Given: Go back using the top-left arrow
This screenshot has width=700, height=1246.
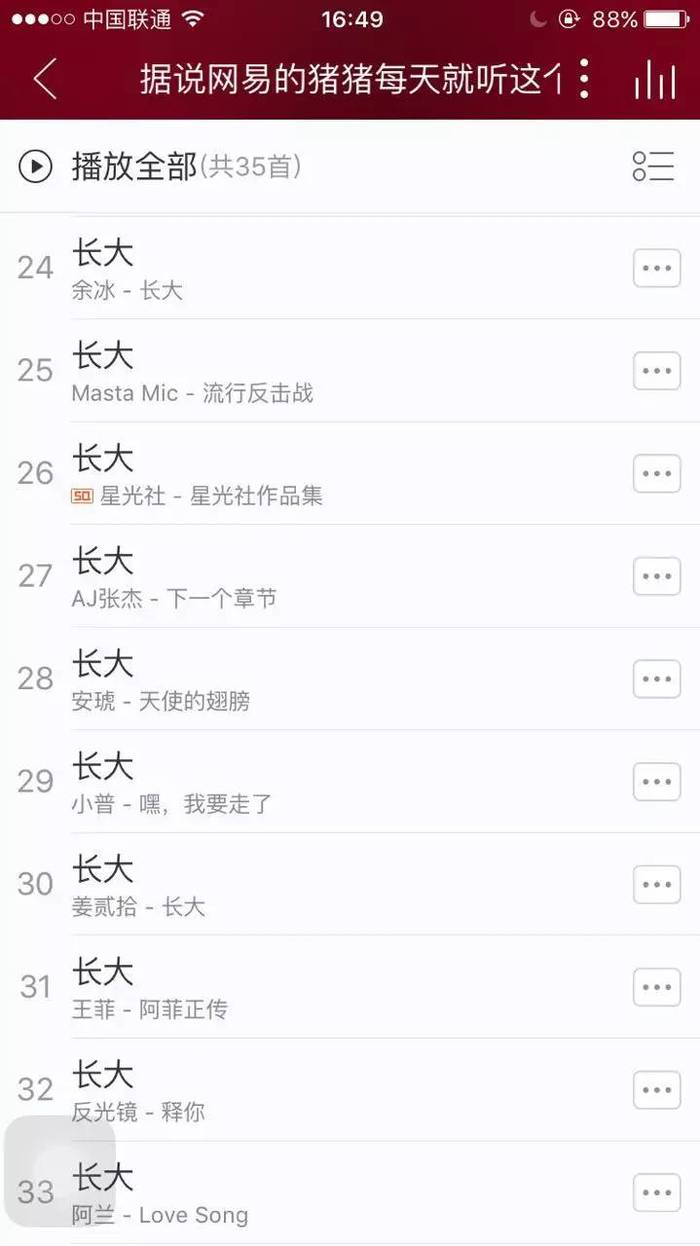Looking at the screenshot, I should tap(45, 79).
